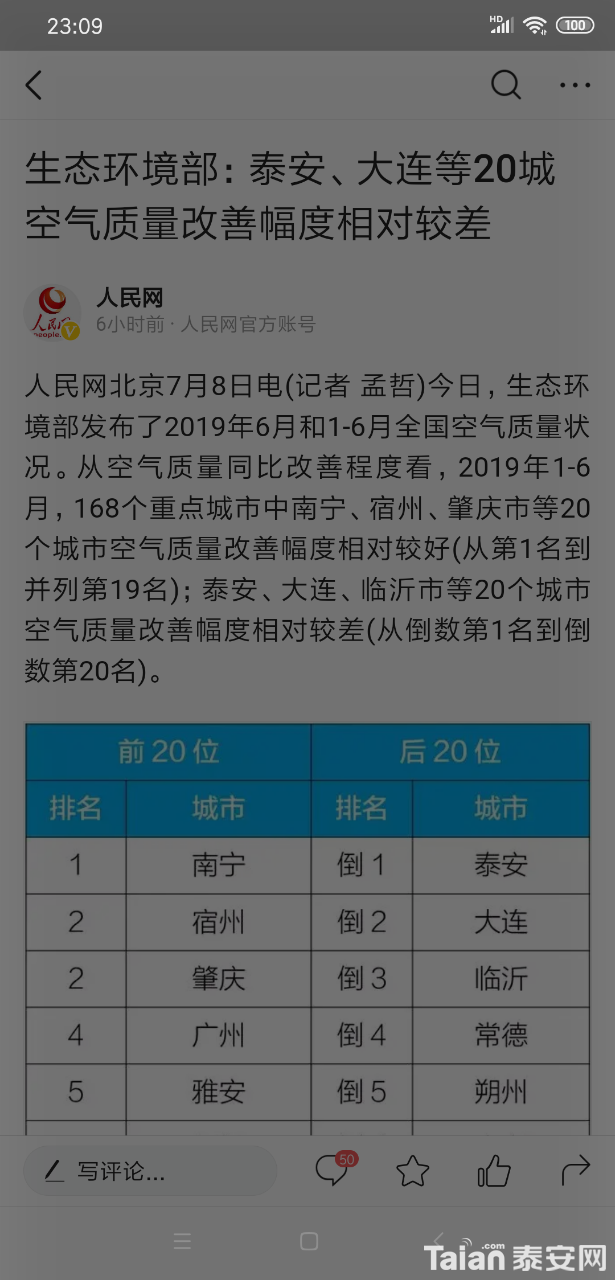Tap the system home button
The height and width of the screenshot is (1280, 615).
[309, 1241]
